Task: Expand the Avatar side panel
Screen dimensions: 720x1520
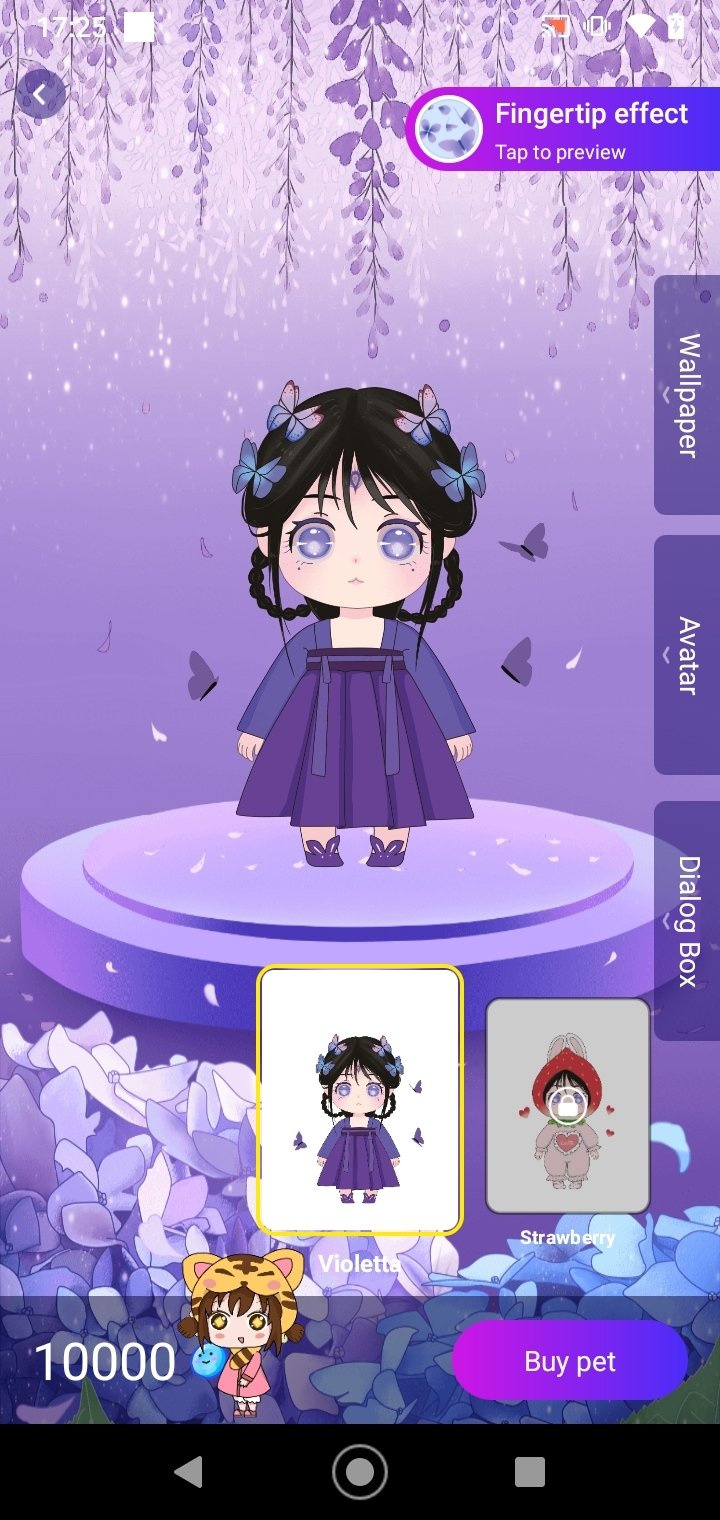Action: [x=687, y=655]
